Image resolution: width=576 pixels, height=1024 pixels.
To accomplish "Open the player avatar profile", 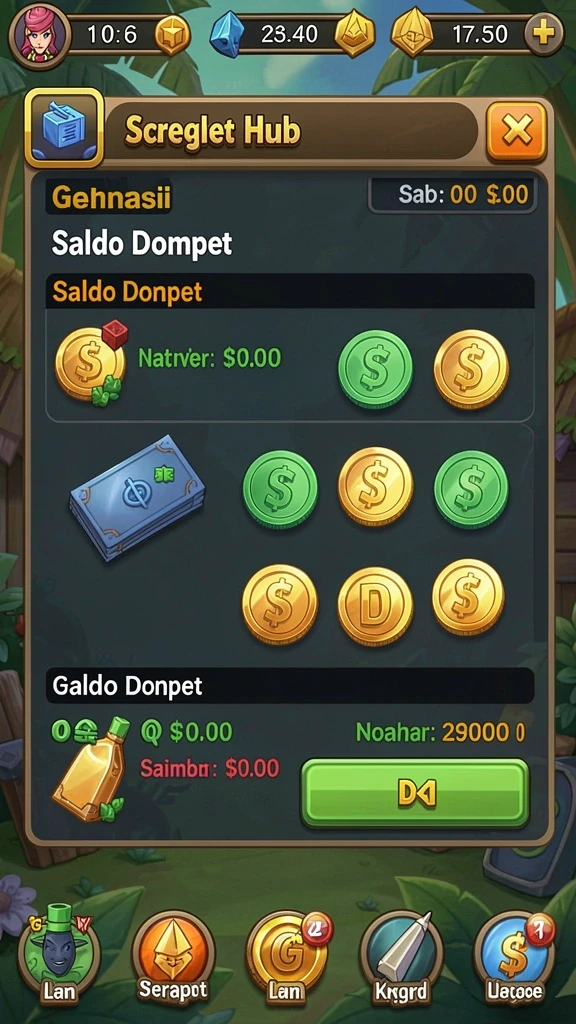I will [x=39, y=34].
